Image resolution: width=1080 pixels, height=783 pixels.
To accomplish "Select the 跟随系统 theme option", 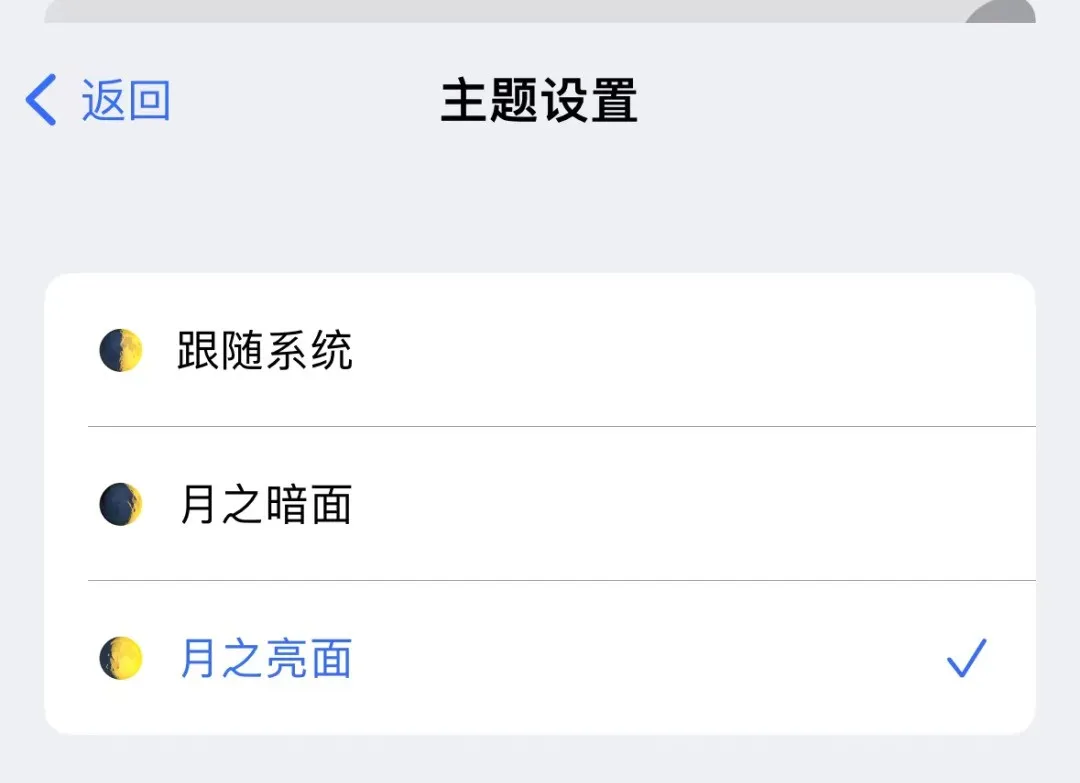I will point(265,352).
